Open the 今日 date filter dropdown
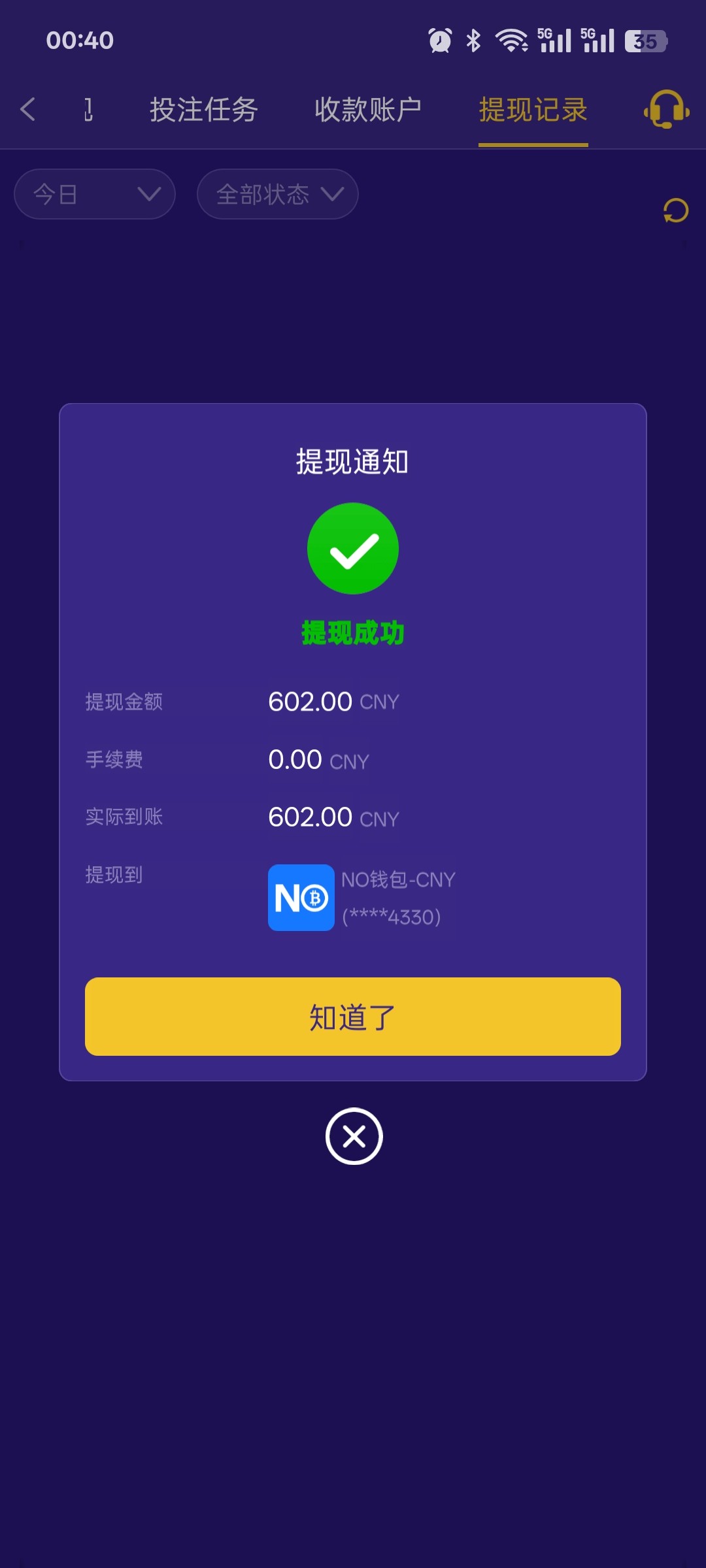Viewport: 706px width, 1568px height. click(x=94, y=193)
